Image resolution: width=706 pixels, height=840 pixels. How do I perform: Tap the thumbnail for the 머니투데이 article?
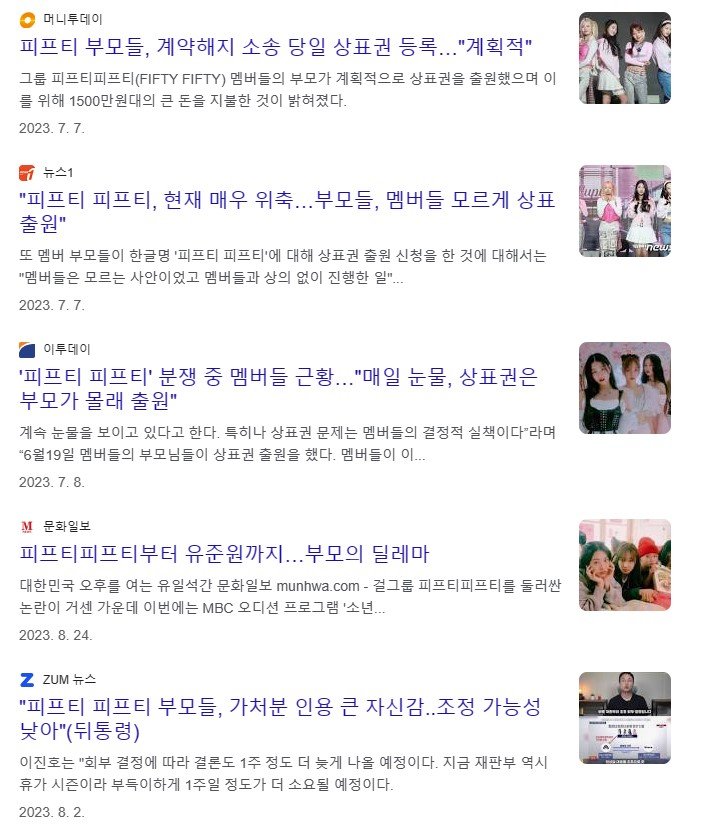coord(625,58)
